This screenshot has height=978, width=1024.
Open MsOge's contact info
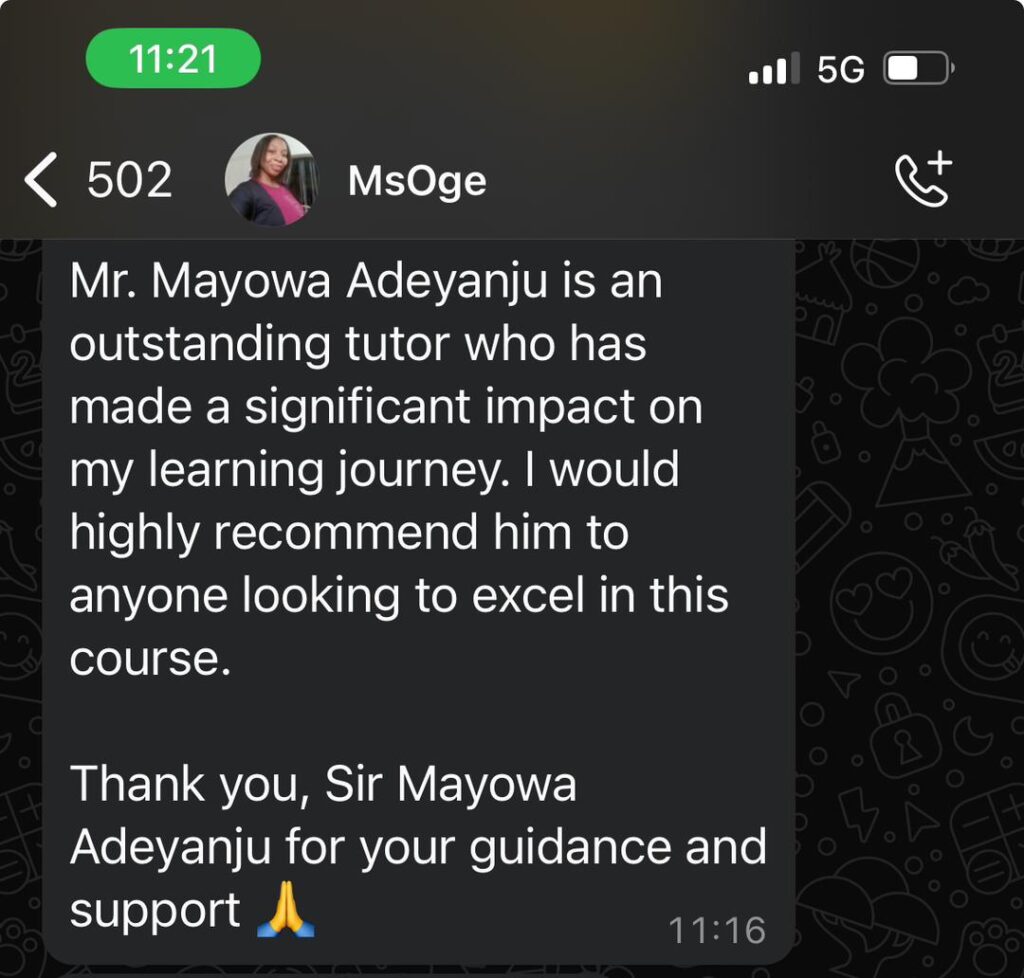click(416, 182)
